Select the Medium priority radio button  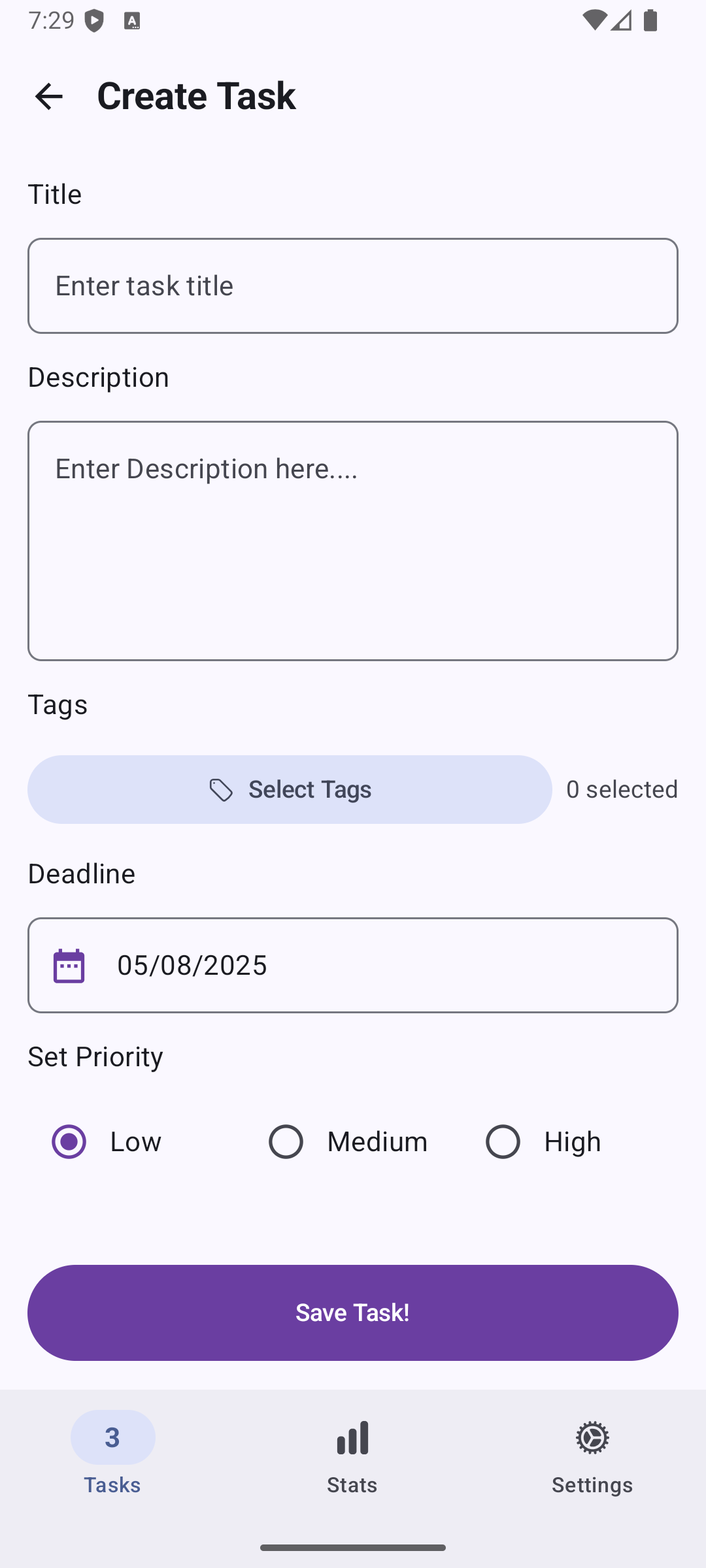point(286,1141)
